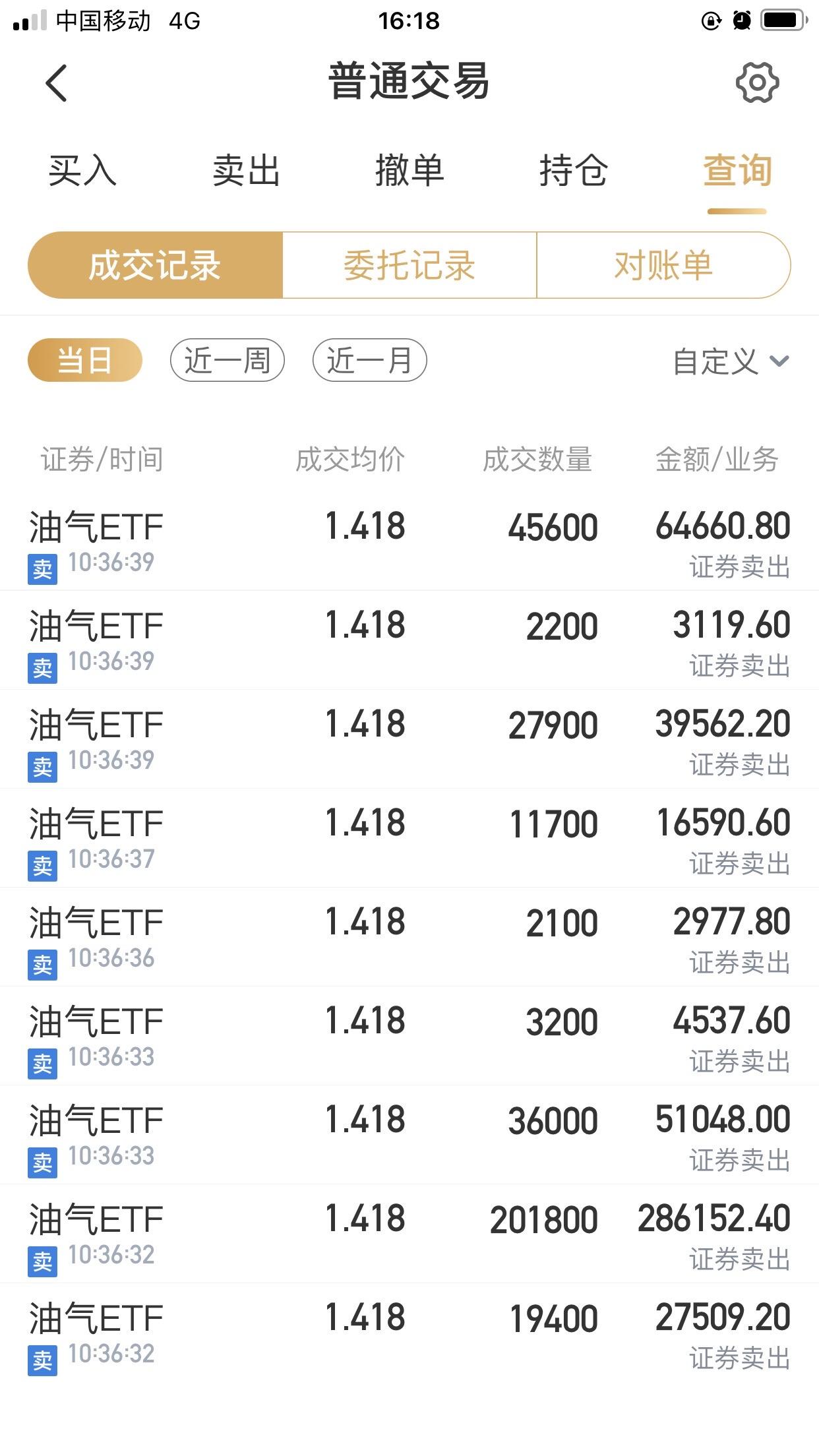
Task: Switch to 委托记录 segment
Action: 409,265
